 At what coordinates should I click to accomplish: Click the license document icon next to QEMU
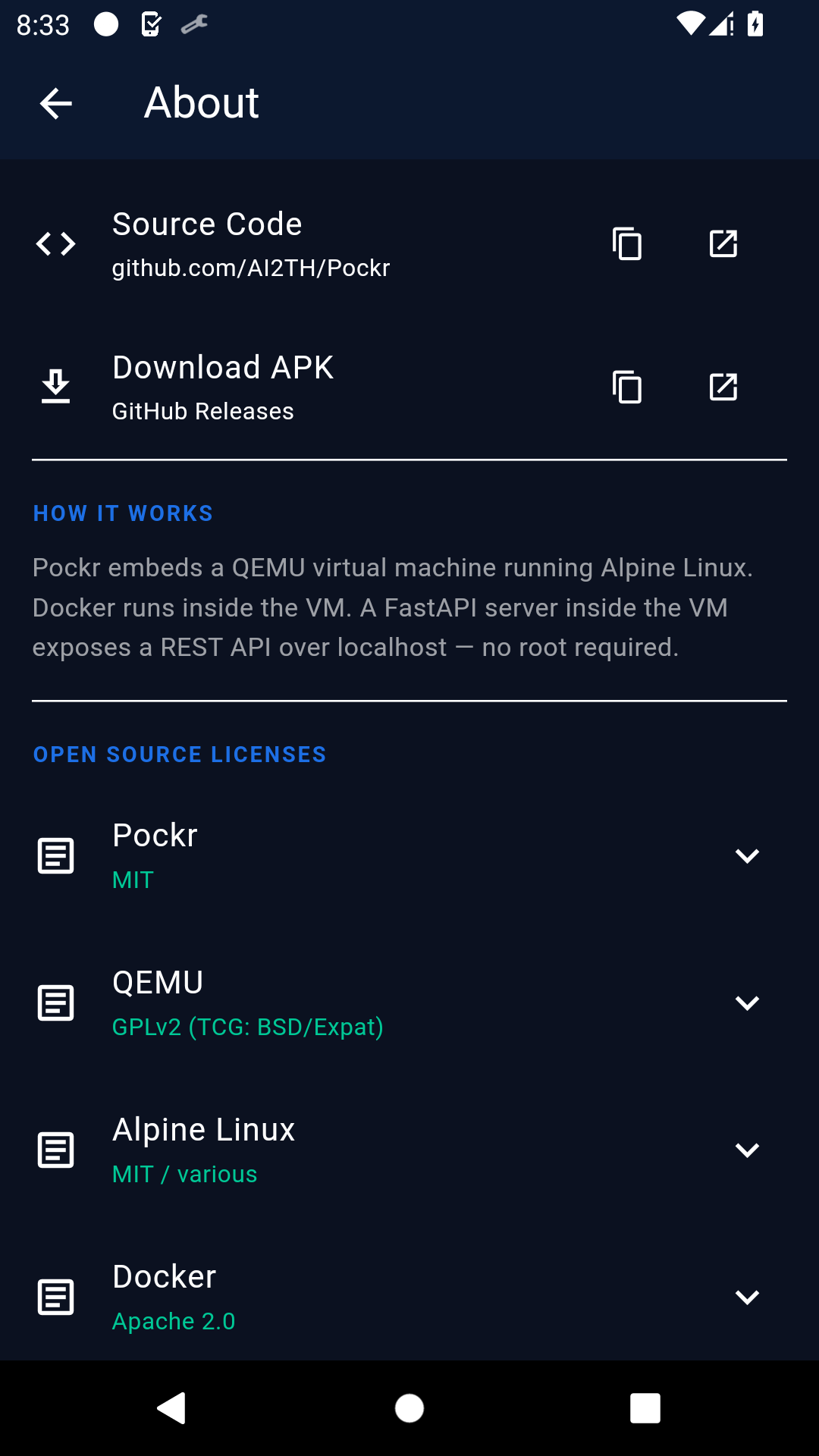[x=55, y=1003]
